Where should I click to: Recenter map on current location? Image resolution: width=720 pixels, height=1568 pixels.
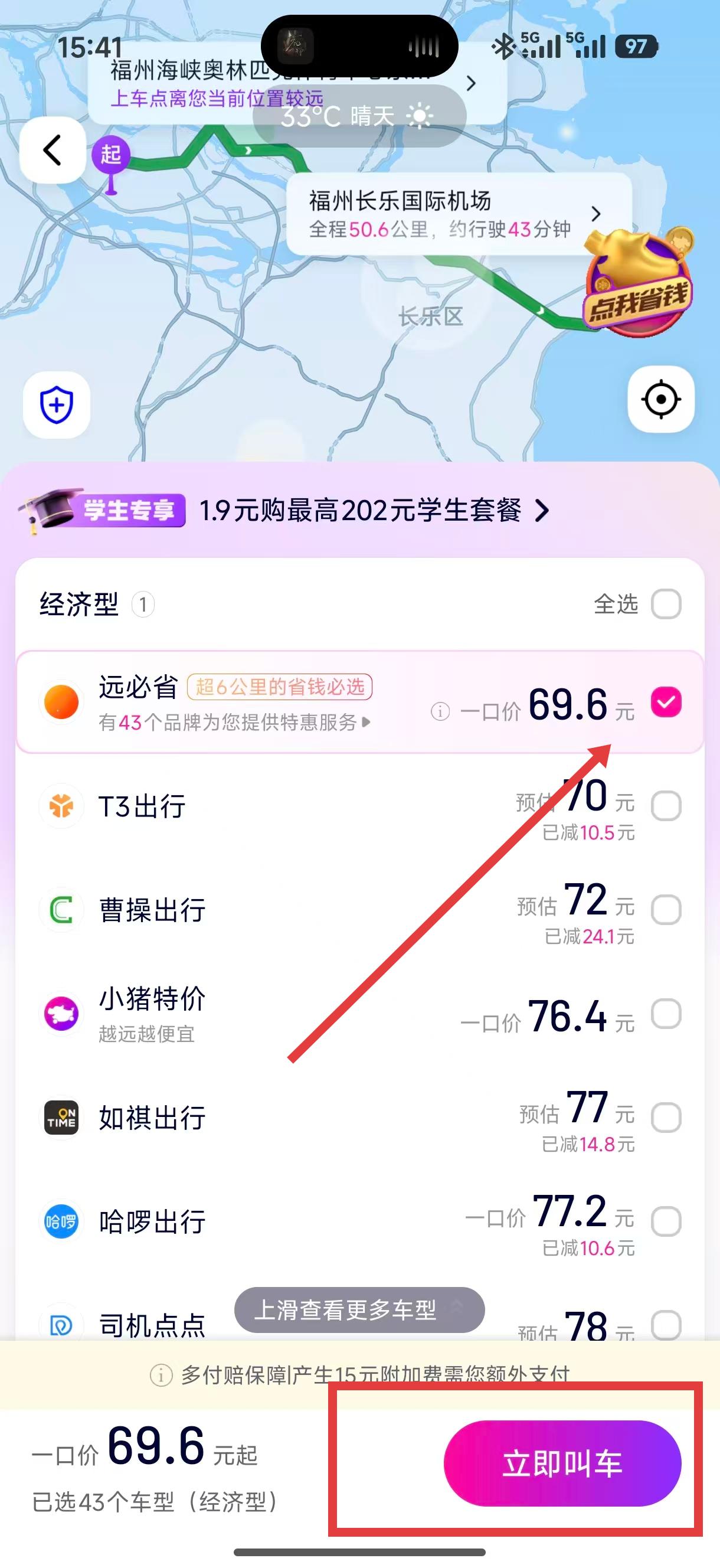(660, 399)
